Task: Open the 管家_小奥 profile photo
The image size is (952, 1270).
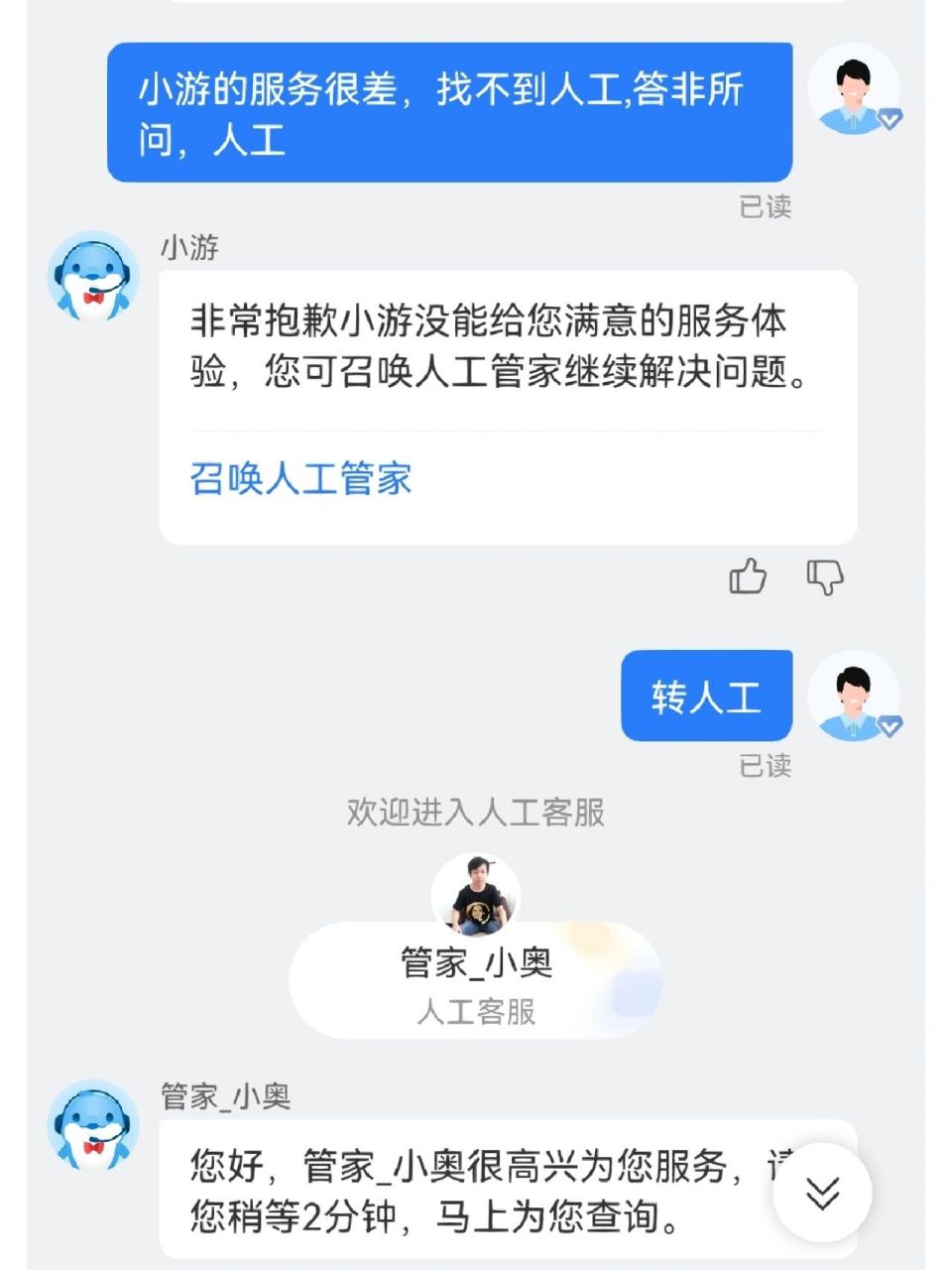Action: [x=476, y=896]
